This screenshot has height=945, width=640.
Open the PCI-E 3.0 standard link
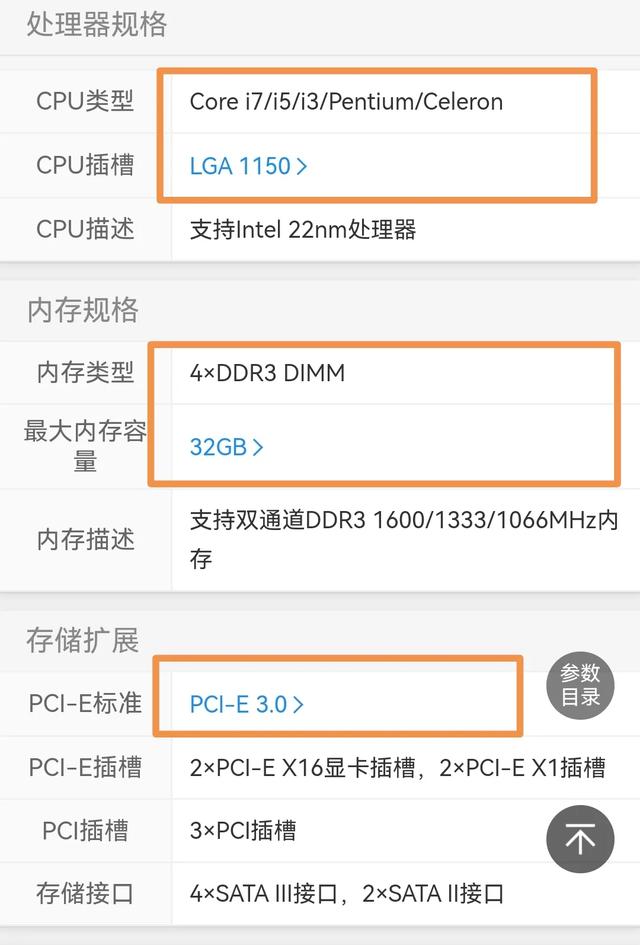(246, 704)
